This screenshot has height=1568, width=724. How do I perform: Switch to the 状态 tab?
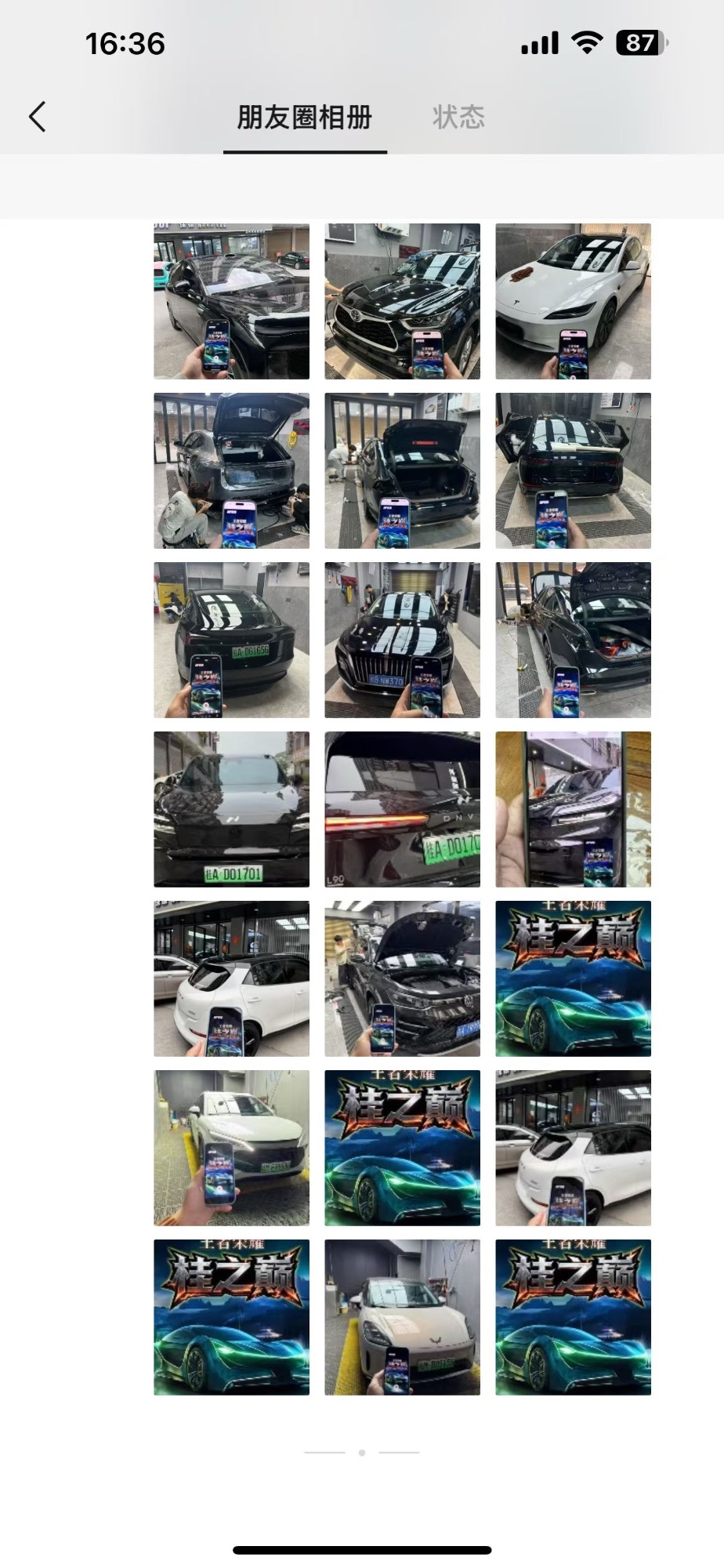pyautogui.click(x=458, y=118)
